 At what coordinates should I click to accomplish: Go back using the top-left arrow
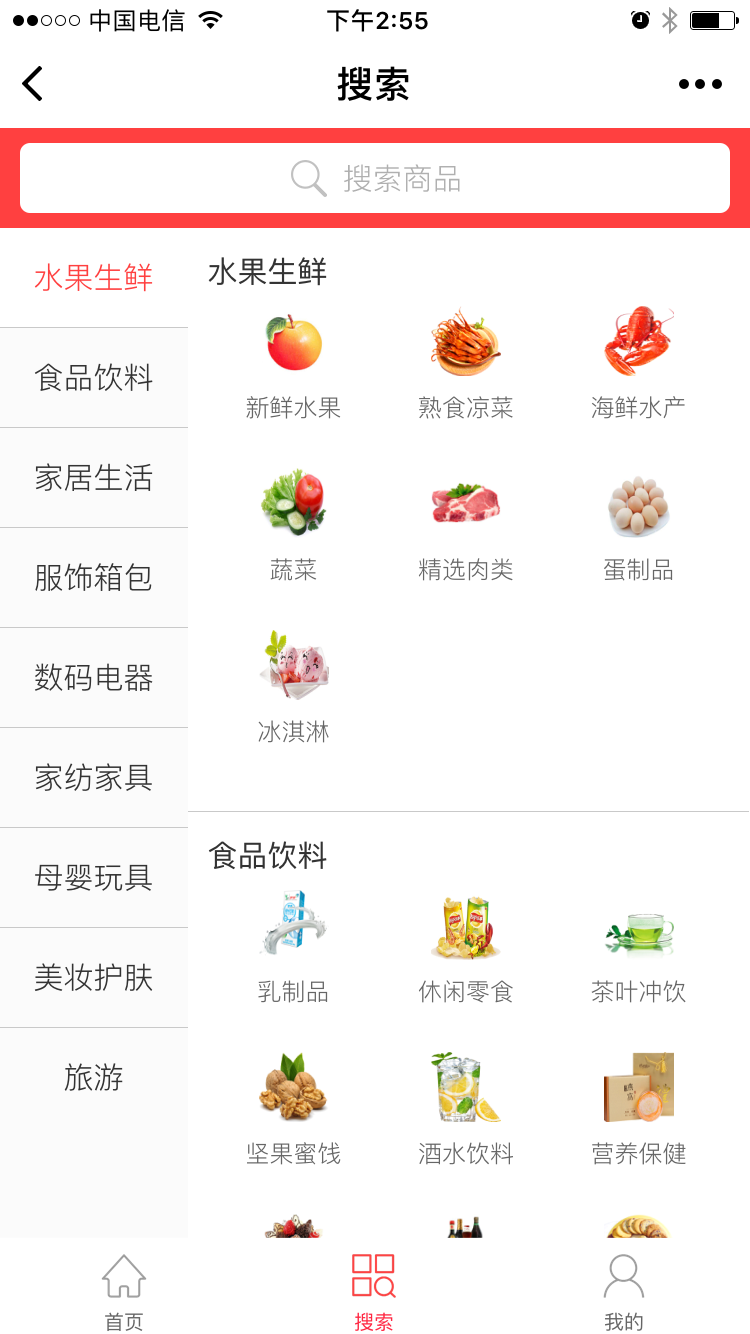(33, 84)
